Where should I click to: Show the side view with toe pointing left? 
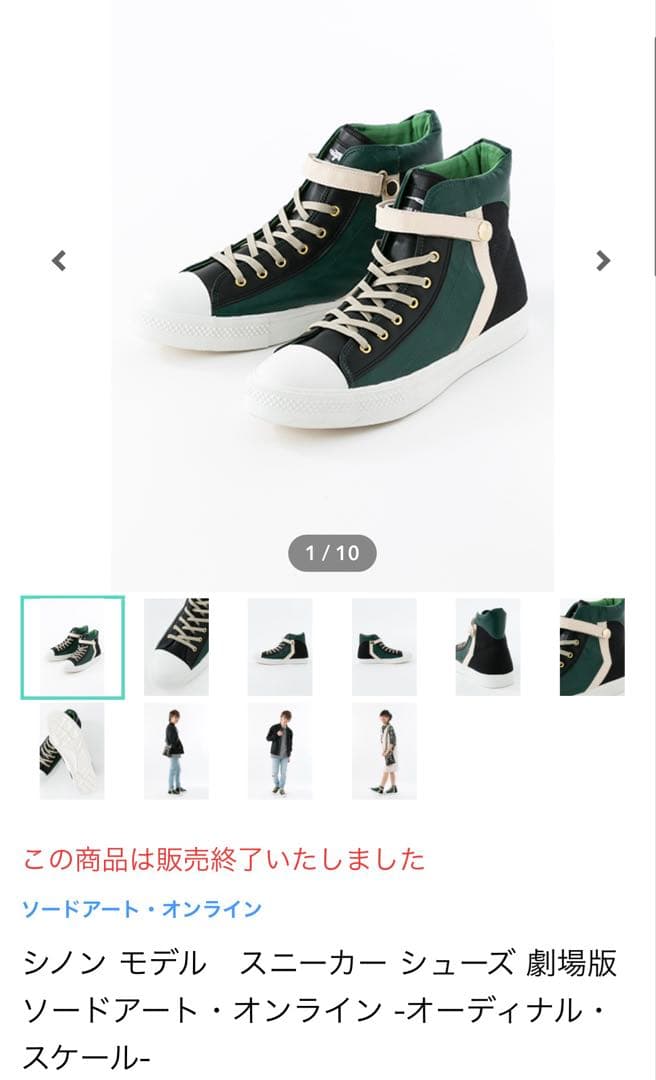280,647
